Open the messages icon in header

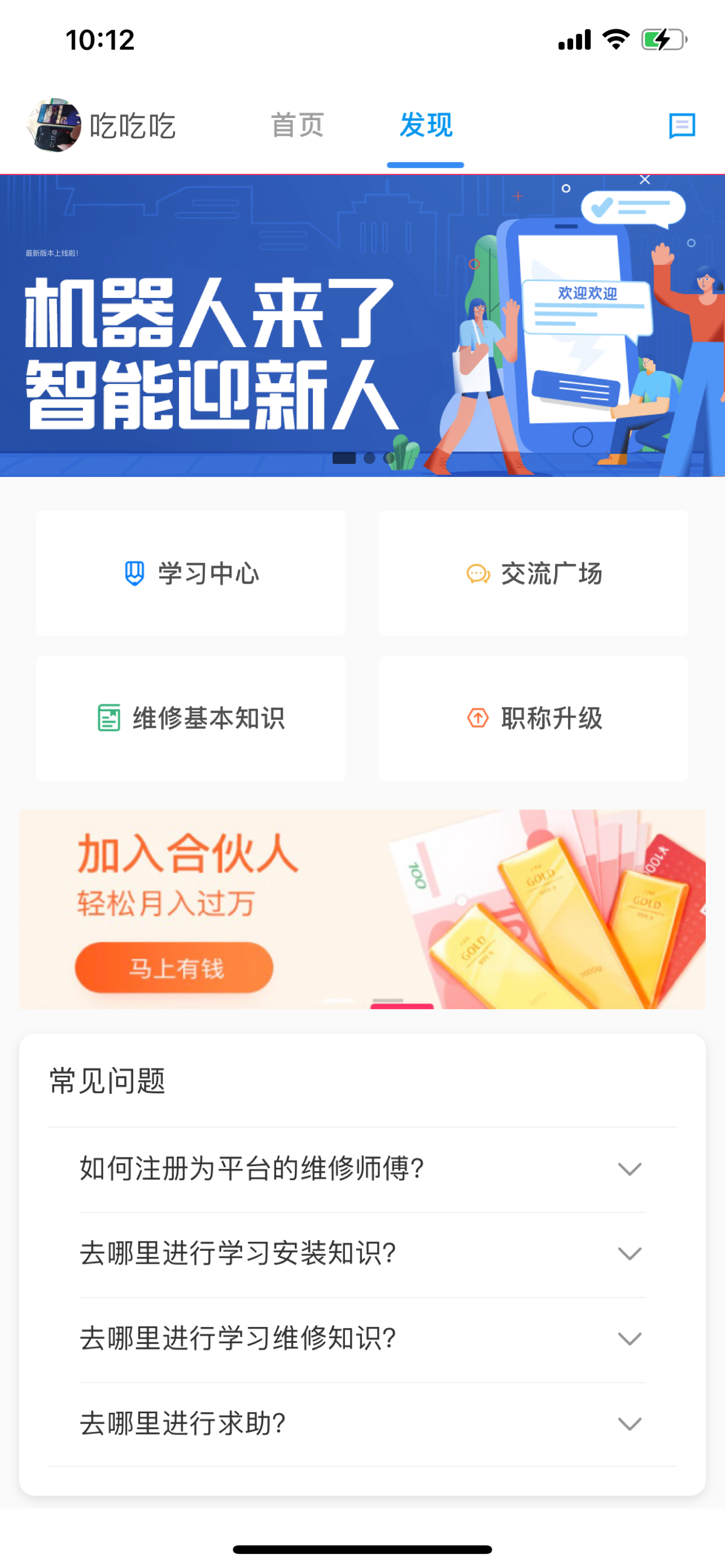681,126
